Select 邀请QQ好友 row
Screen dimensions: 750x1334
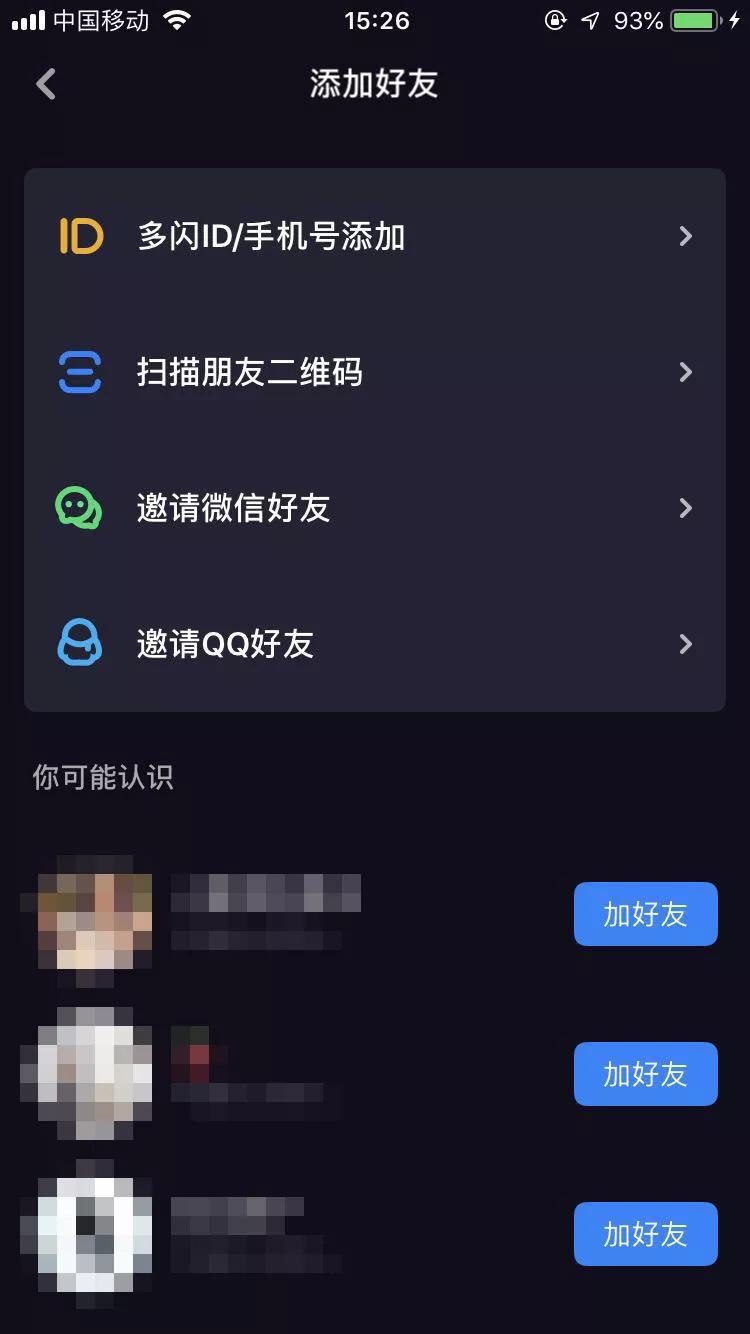[374, 644]
